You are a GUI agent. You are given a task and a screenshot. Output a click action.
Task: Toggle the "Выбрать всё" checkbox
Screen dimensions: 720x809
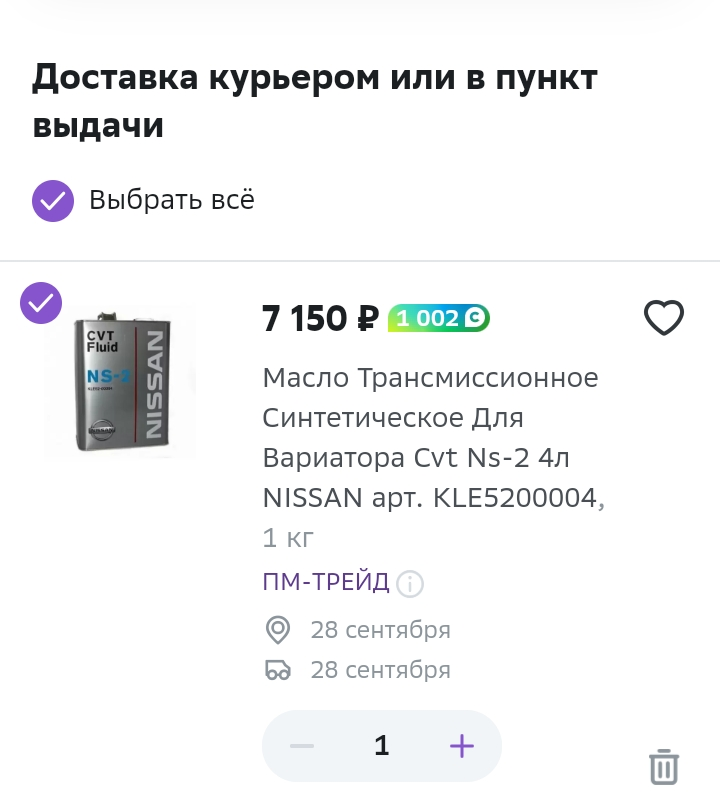53,201
